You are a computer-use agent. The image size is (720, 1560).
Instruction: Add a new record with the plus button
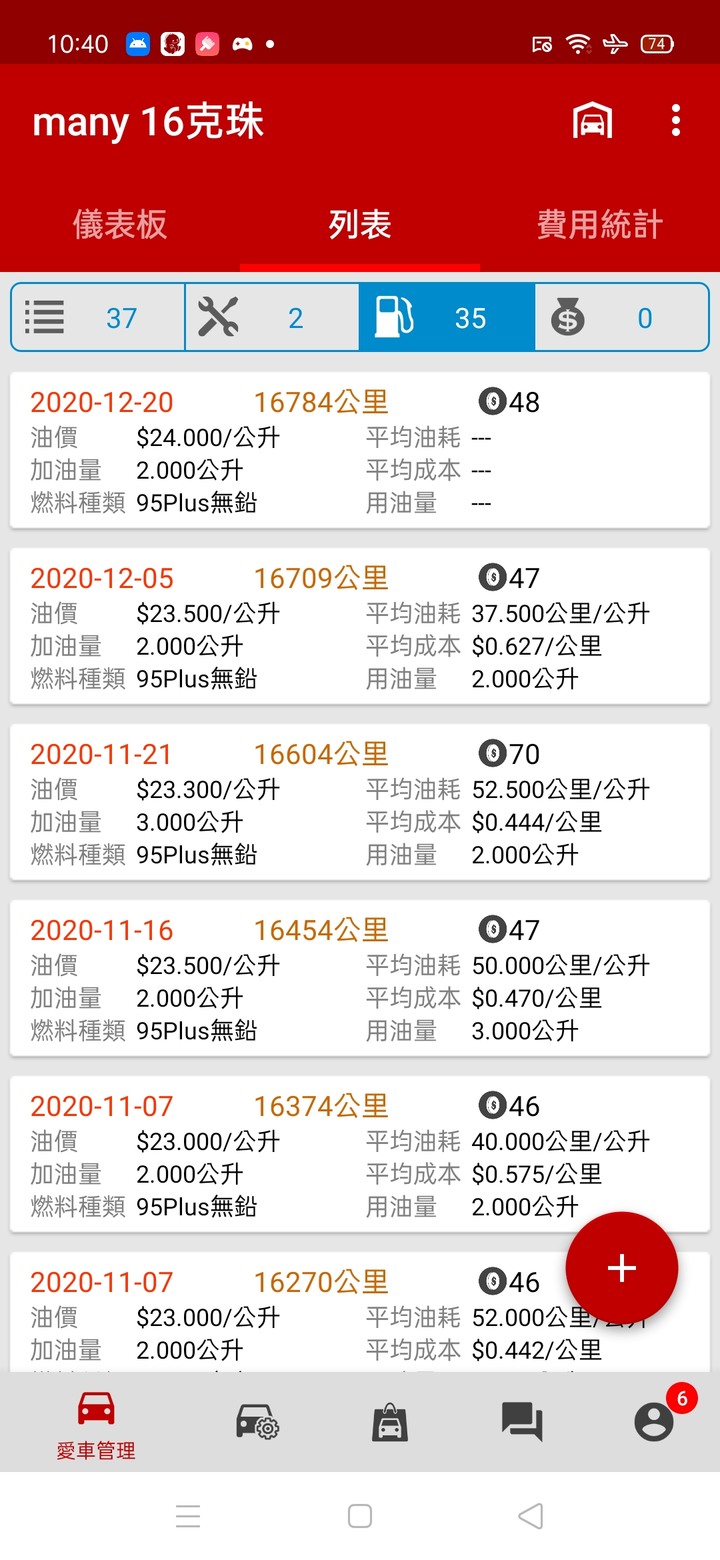(x=622, y=1268)
